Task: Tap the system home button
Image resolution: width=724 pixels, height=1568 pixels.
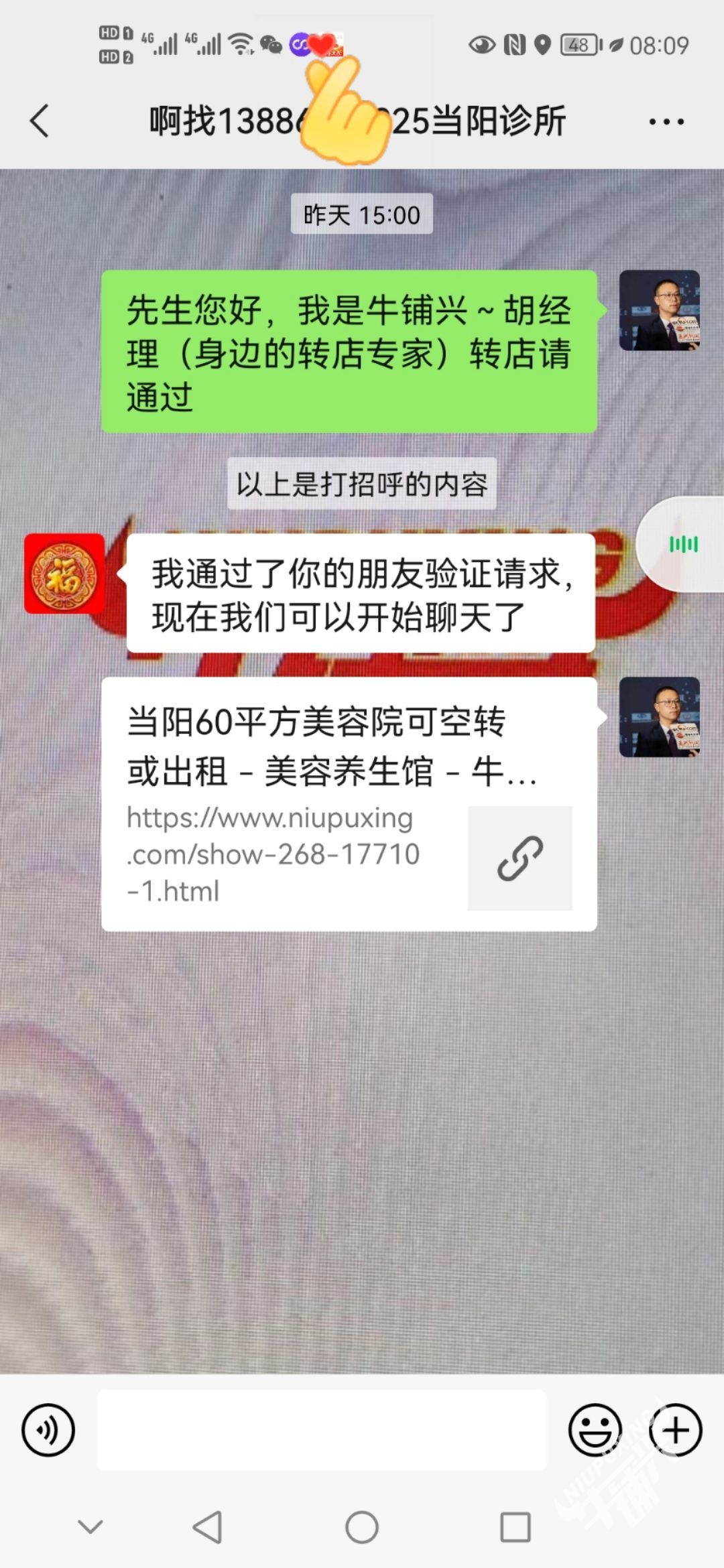Action: click(362, 1528)
